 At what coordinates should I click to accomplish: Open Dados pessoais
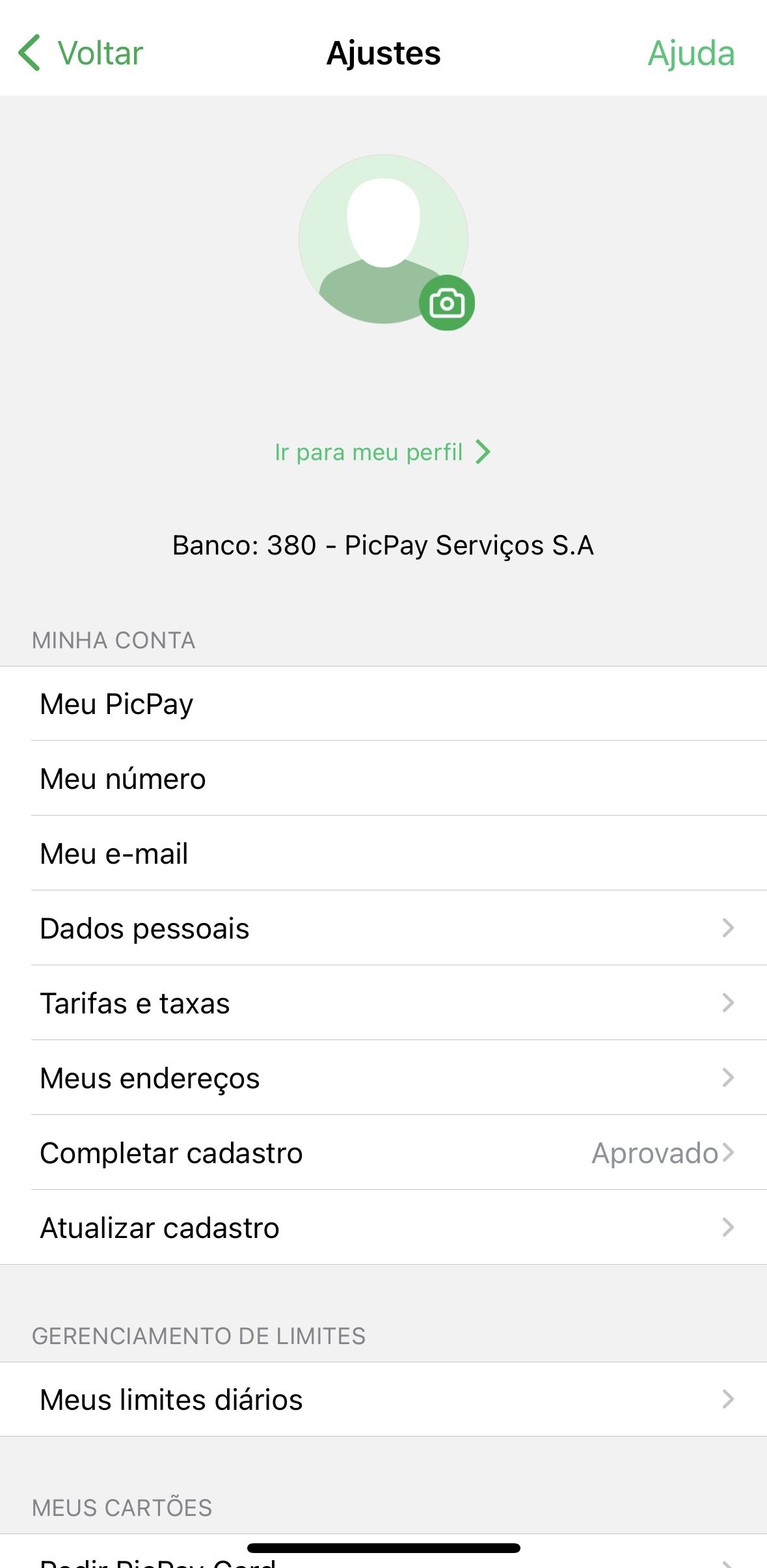(383, 928)
